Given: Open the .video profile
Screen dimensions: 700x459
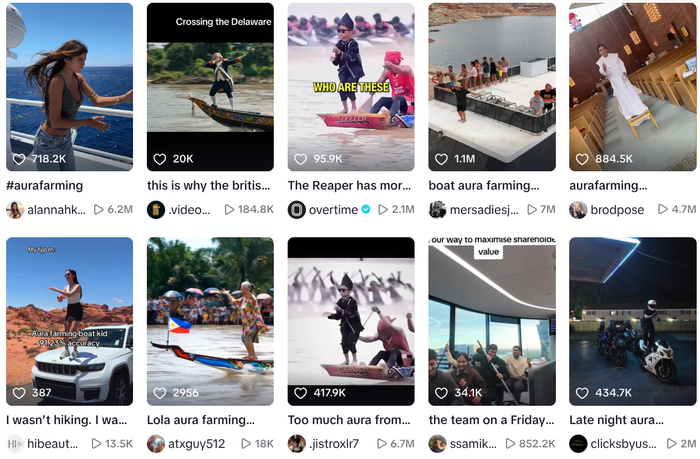Looking at the screenshot, I should (189, 210).
